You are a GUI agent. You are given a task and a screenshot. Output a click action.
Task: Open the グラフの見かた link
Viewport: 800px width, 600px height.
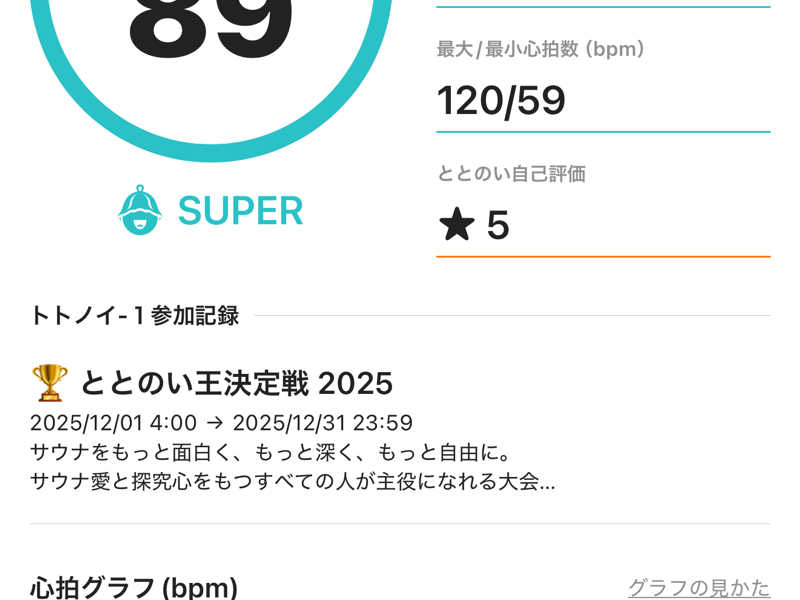(698, 588)
